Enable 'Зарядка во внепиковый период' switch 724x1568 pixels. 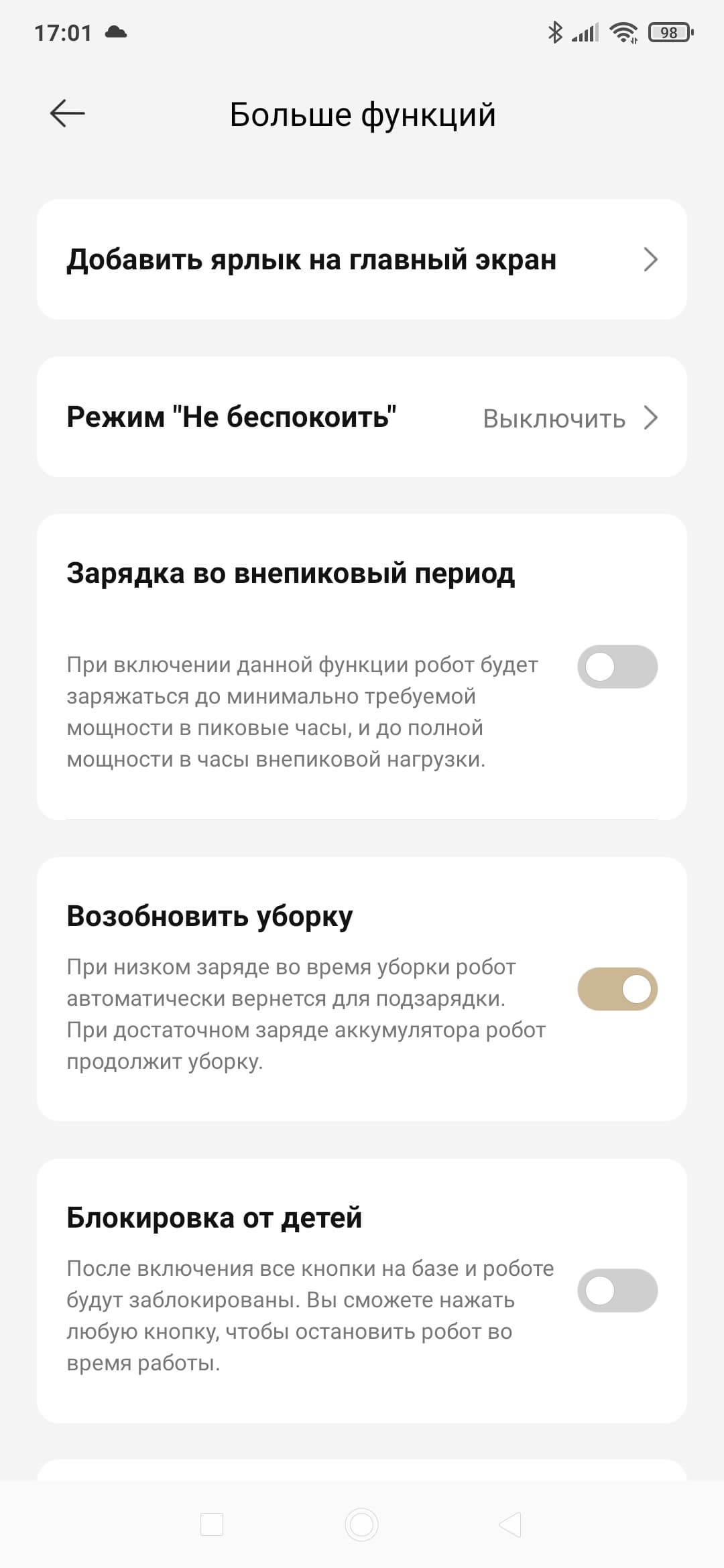pyautogui.click(x=617, y=667)
